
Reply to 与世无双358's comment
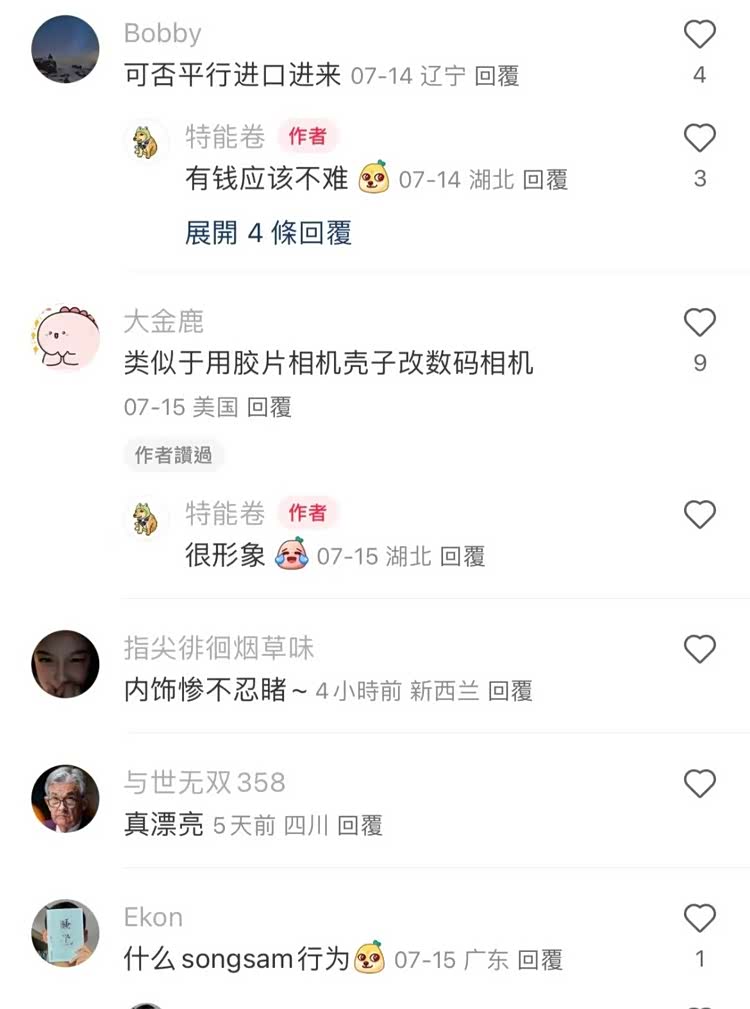pyautogui.click(x=360, y=826)
